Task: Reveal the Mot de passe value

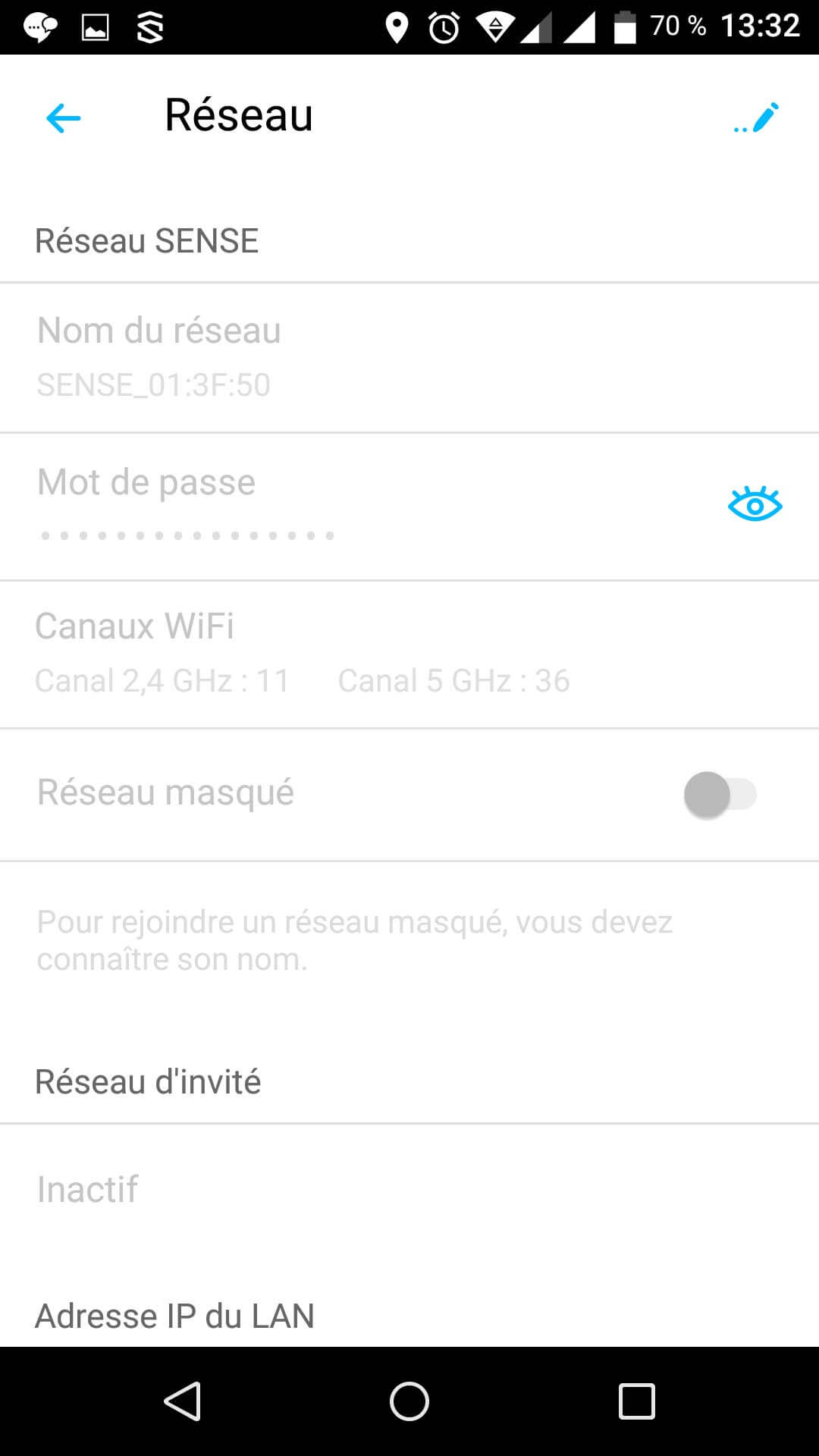Action: (x=755, y=505)
